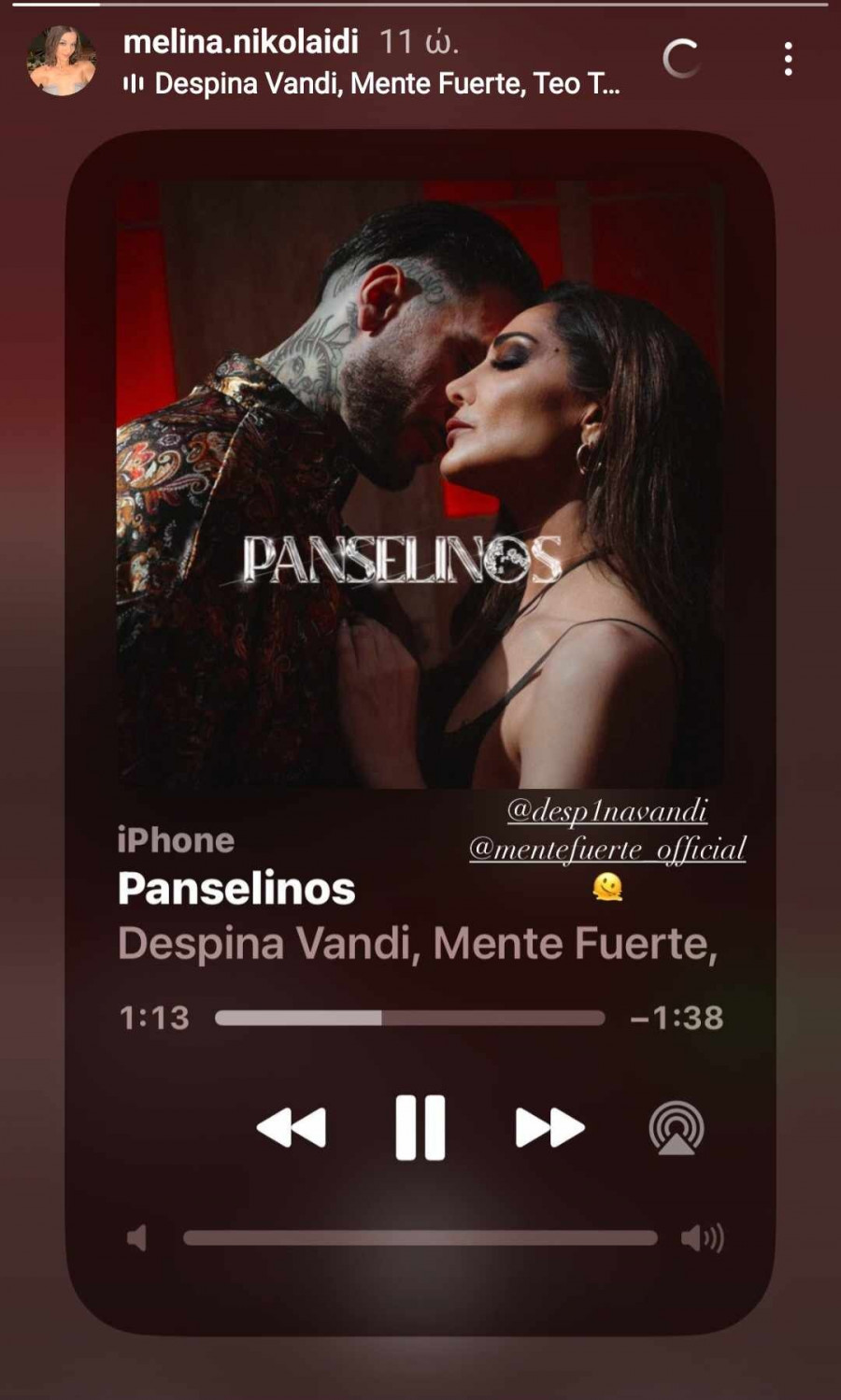
Task: Open the @desp1navandi mention
Action: tap(607, 809)
